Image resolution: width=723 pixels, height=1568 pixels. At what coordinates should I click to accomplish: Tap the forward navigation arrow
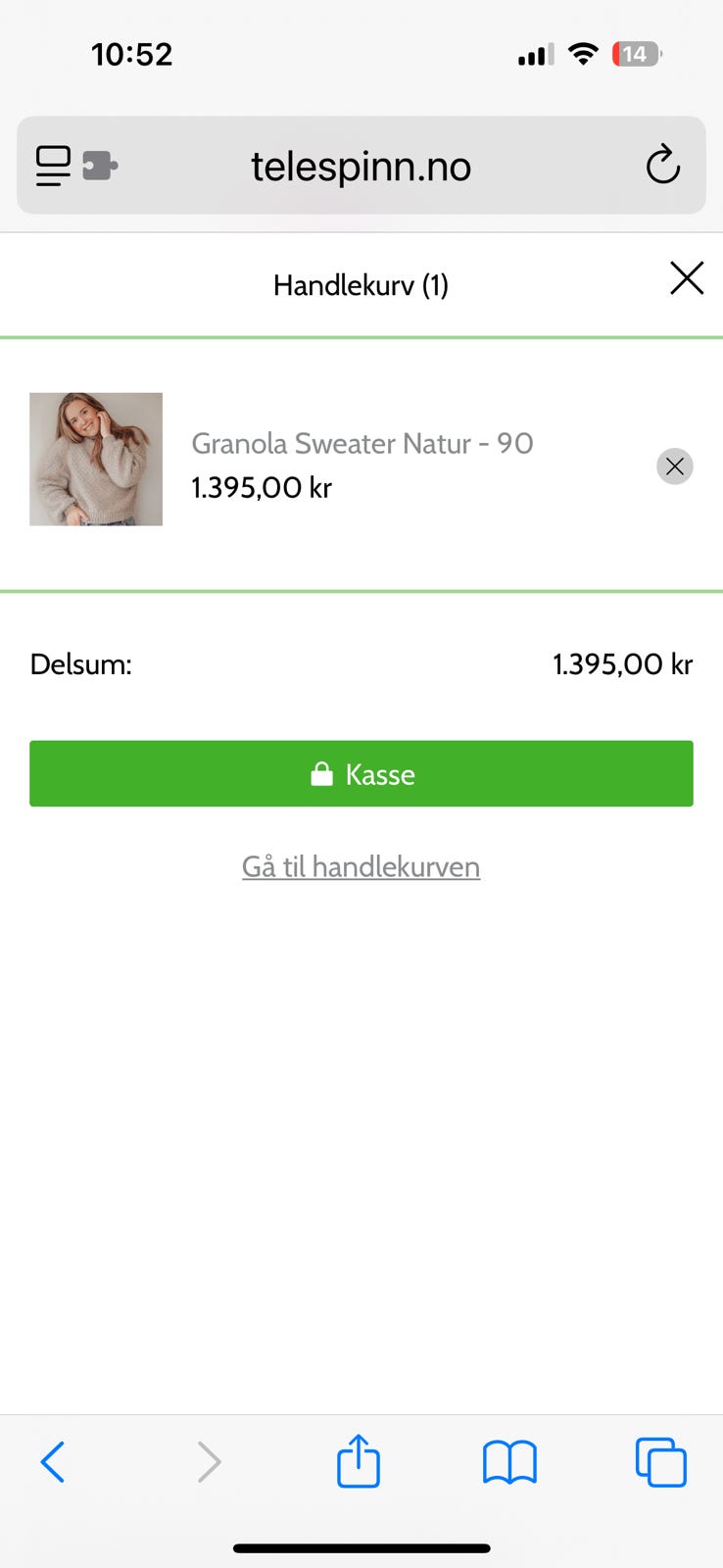tap(209, 1461)
